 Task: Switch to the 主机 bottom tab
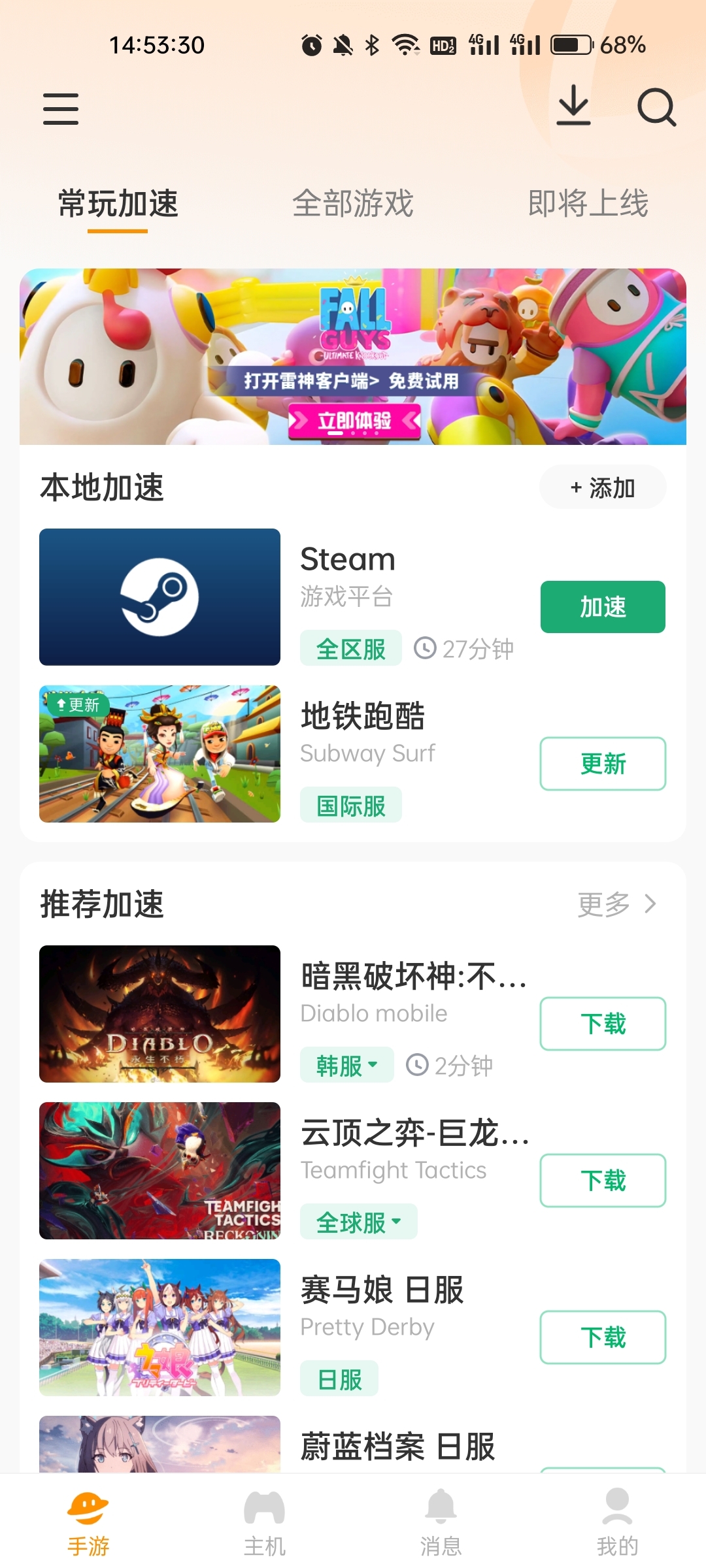point(265,1522)
